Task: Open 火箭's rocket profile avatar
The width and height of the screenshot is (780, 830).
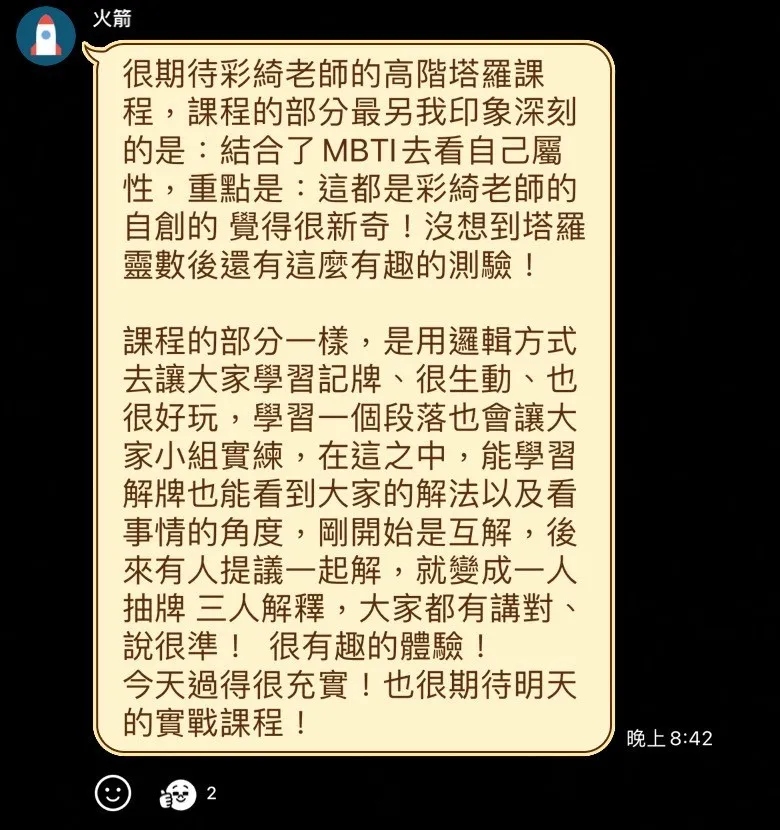Action: 46,36
